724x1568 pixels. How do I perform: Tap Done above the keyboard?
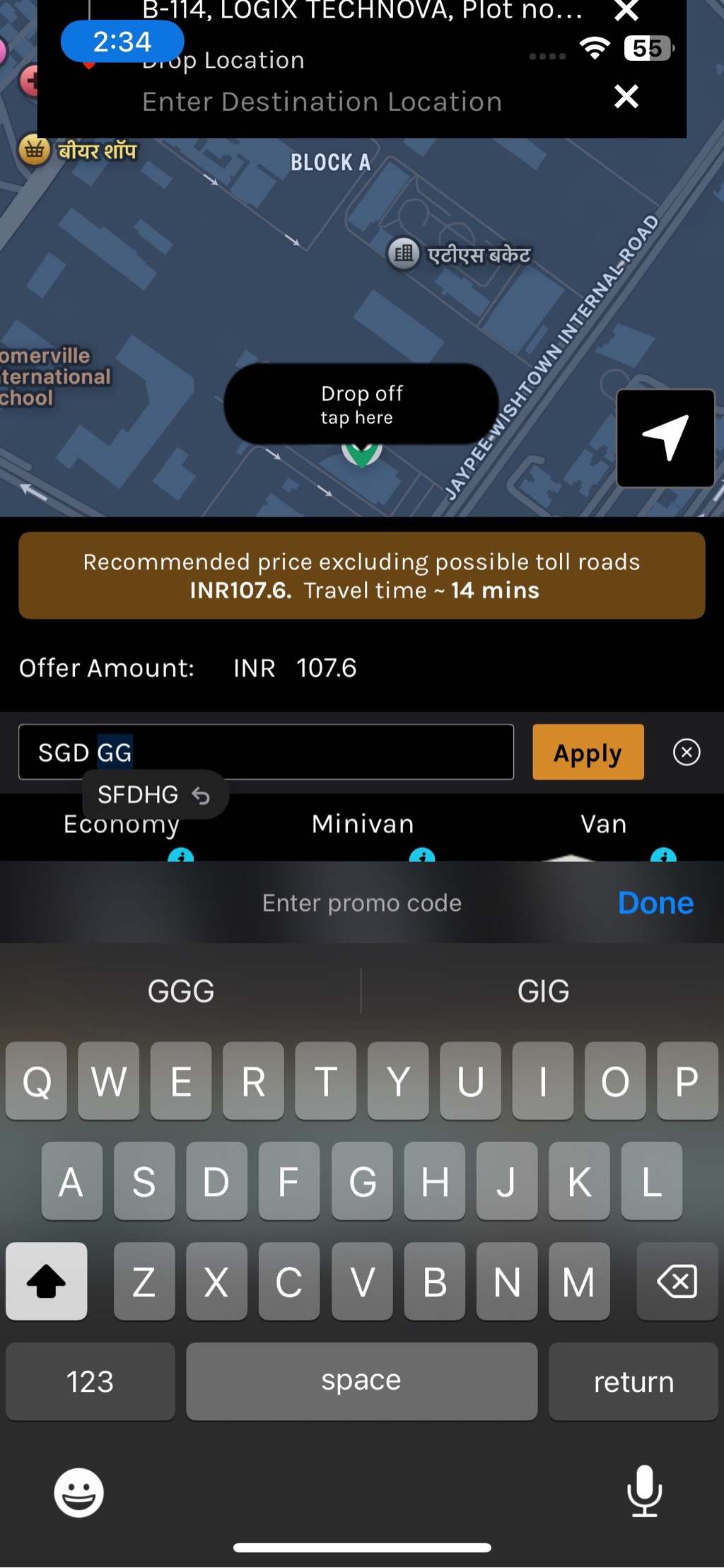coord(655,903)
